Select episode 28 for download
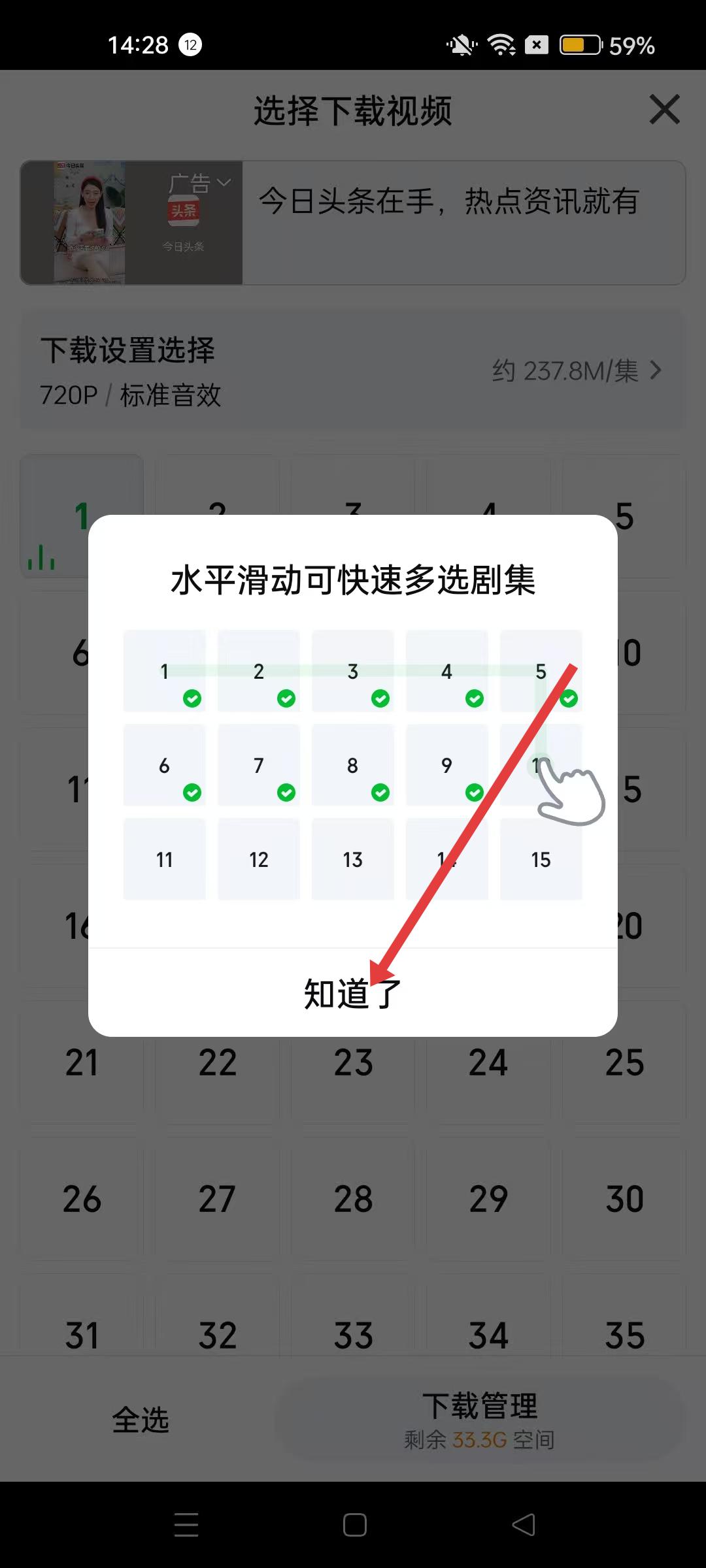706x1568 pixels. (353, 1200)
